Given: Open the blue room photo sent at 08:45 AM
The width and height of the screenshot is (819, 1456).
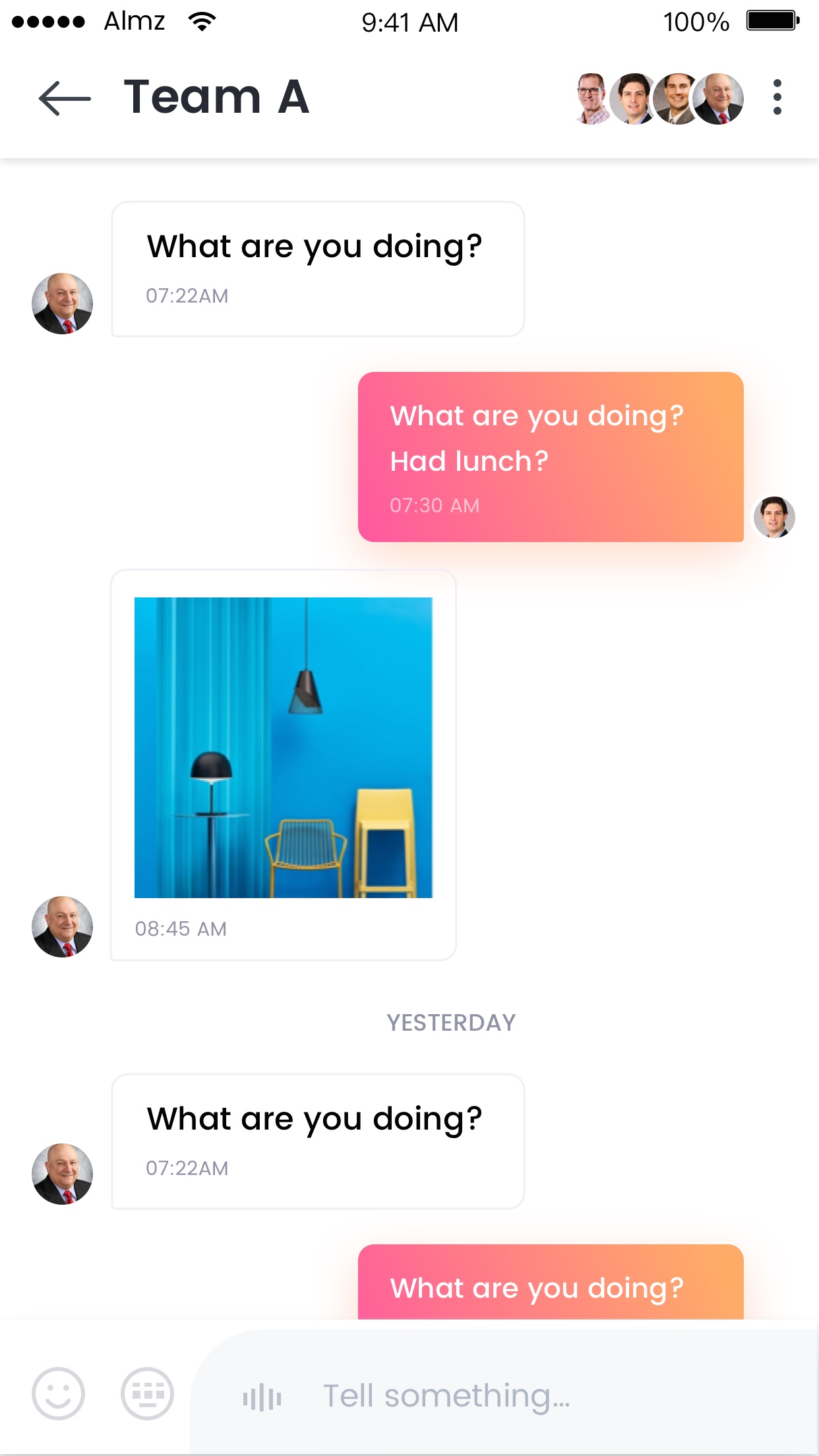Looking at the screenshot, I should (x=284, y=748).
